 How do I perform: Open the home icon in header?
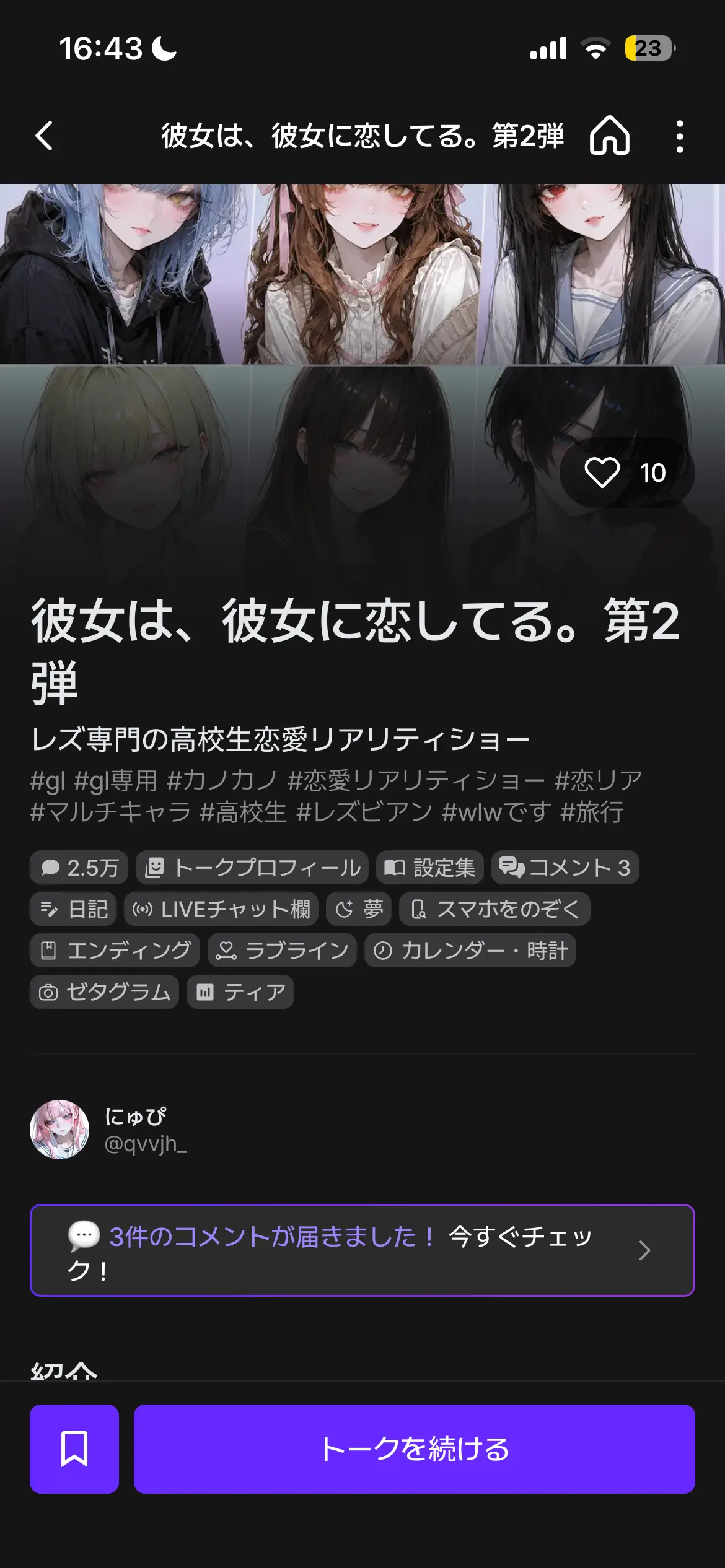pyautogui.click(x=610, y=136)
